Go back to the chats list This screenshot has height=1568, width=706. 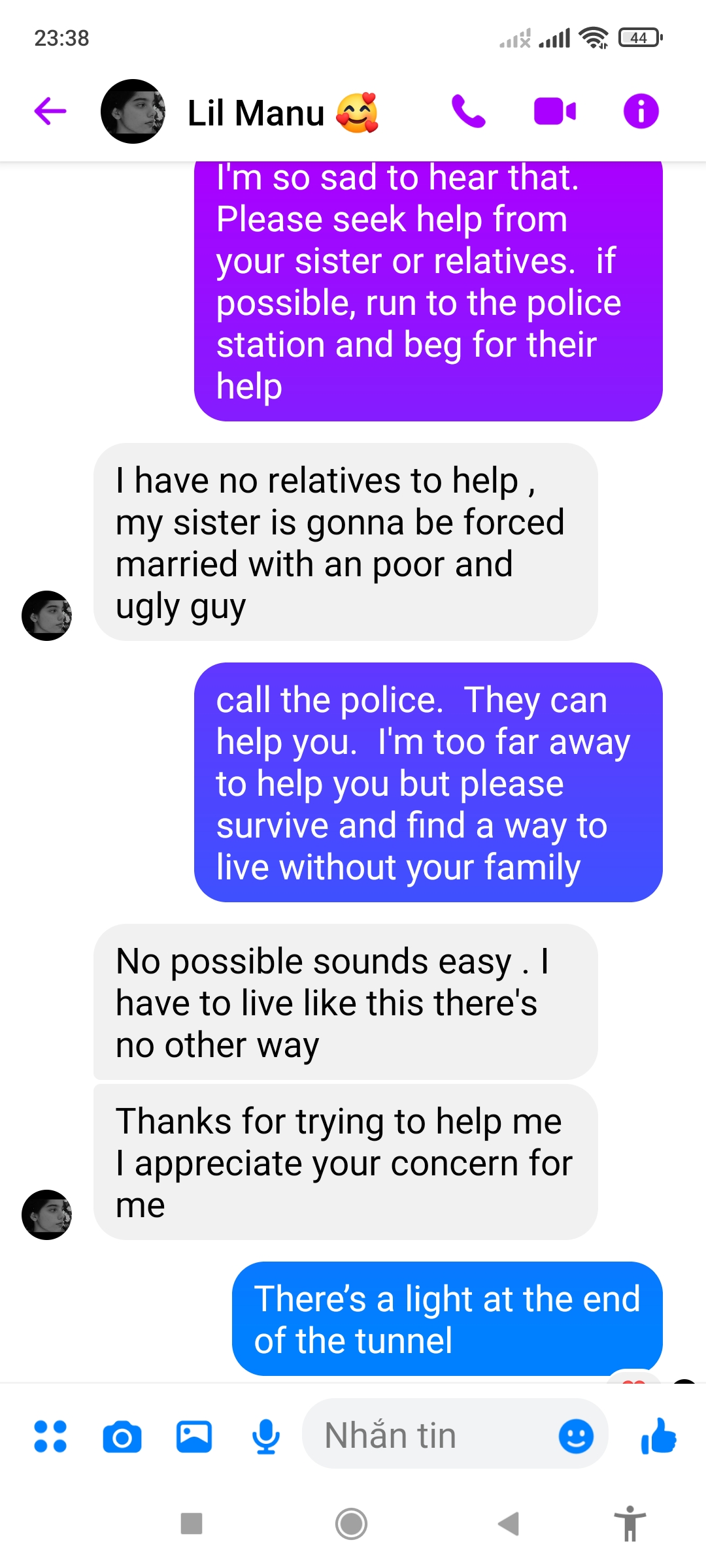(x=50, y=111)
